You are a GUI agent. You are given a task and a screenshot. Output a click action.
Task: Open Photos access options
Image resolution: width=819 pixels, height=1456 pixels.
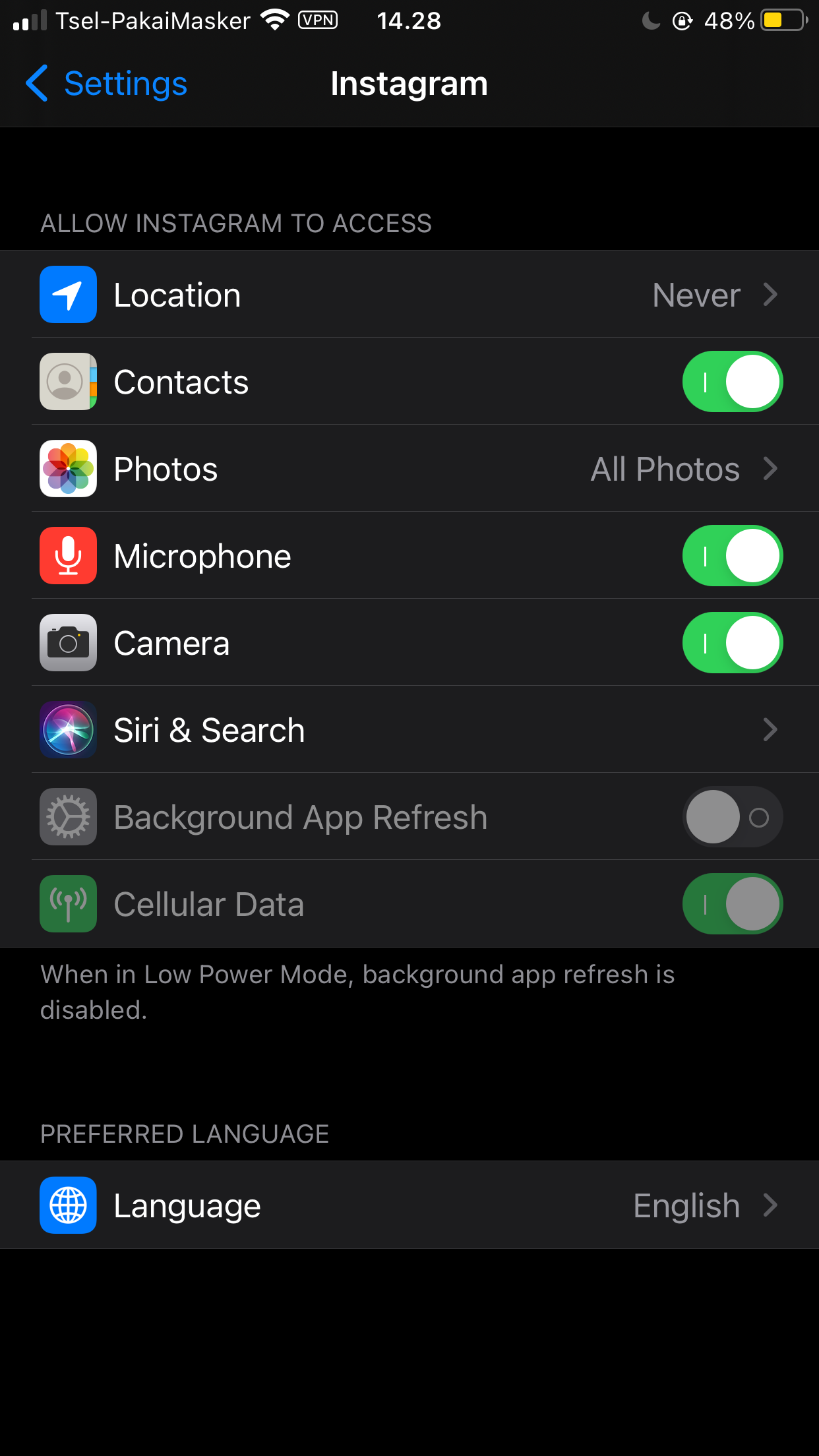409,469
